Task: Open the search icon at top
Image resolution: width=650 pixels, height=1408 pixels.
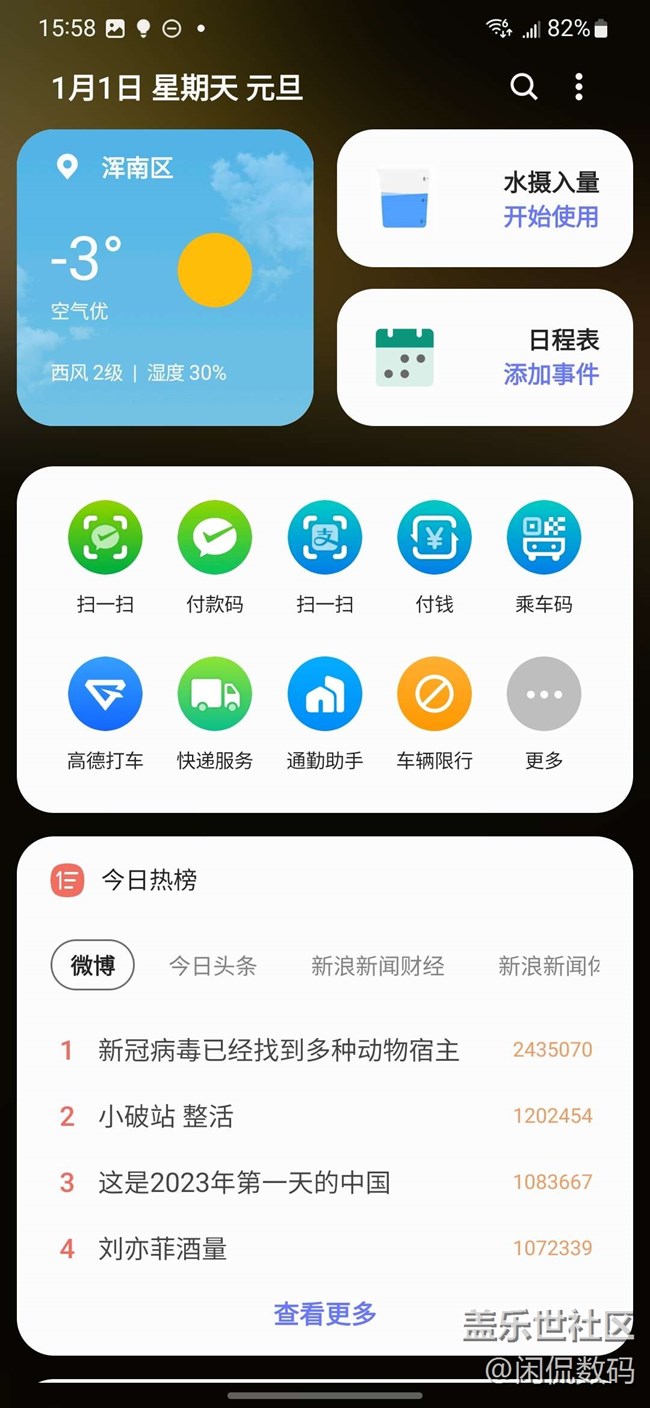Action: pos(524,87)
